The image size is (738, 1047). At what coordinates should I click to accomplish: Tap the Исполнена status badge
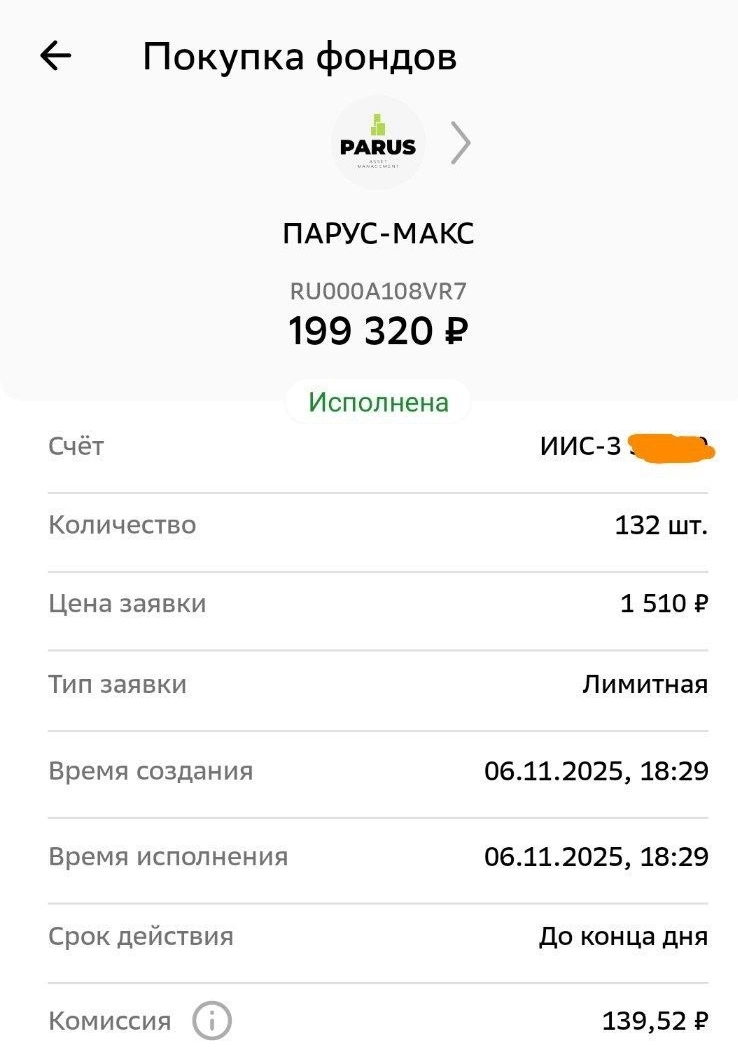(377, 403)
